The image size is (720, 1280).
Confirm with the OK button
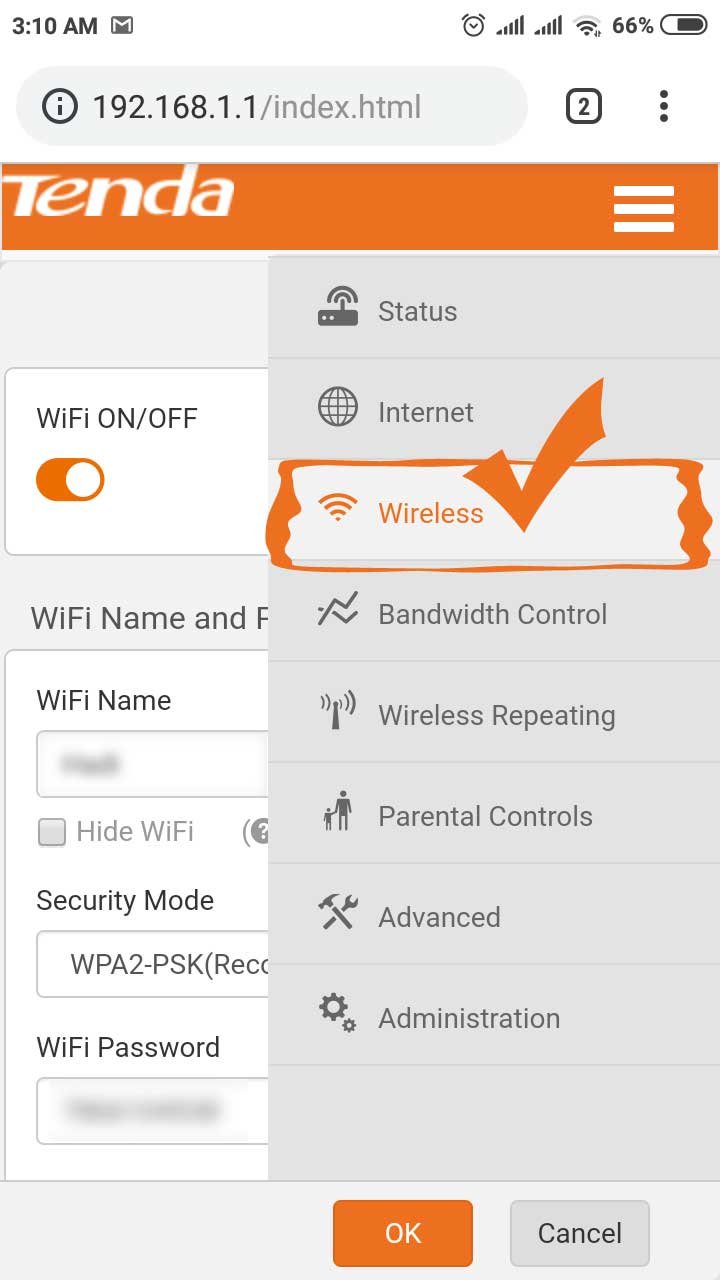click(402, 1233)
